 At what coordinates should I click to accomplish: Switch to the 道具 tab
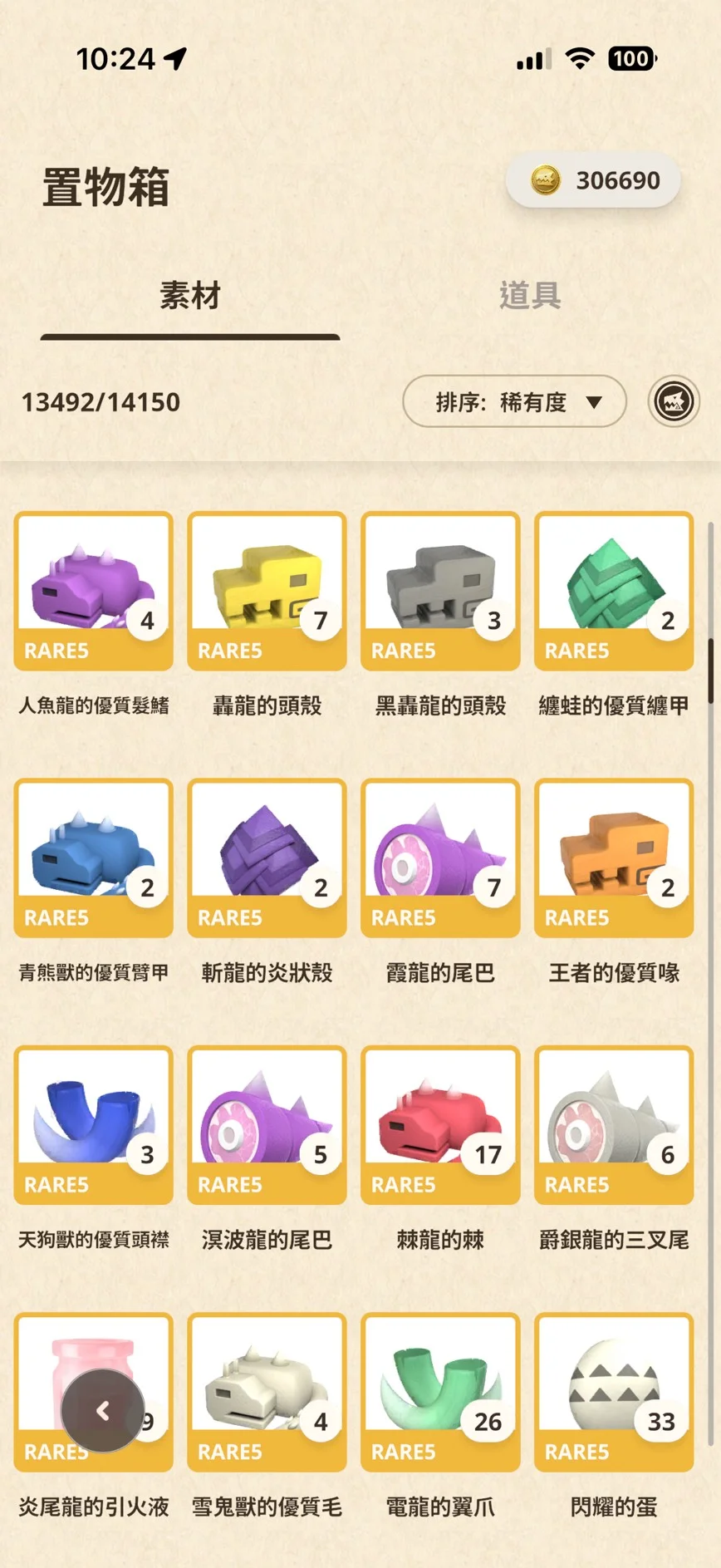click(x=530, y=296)
